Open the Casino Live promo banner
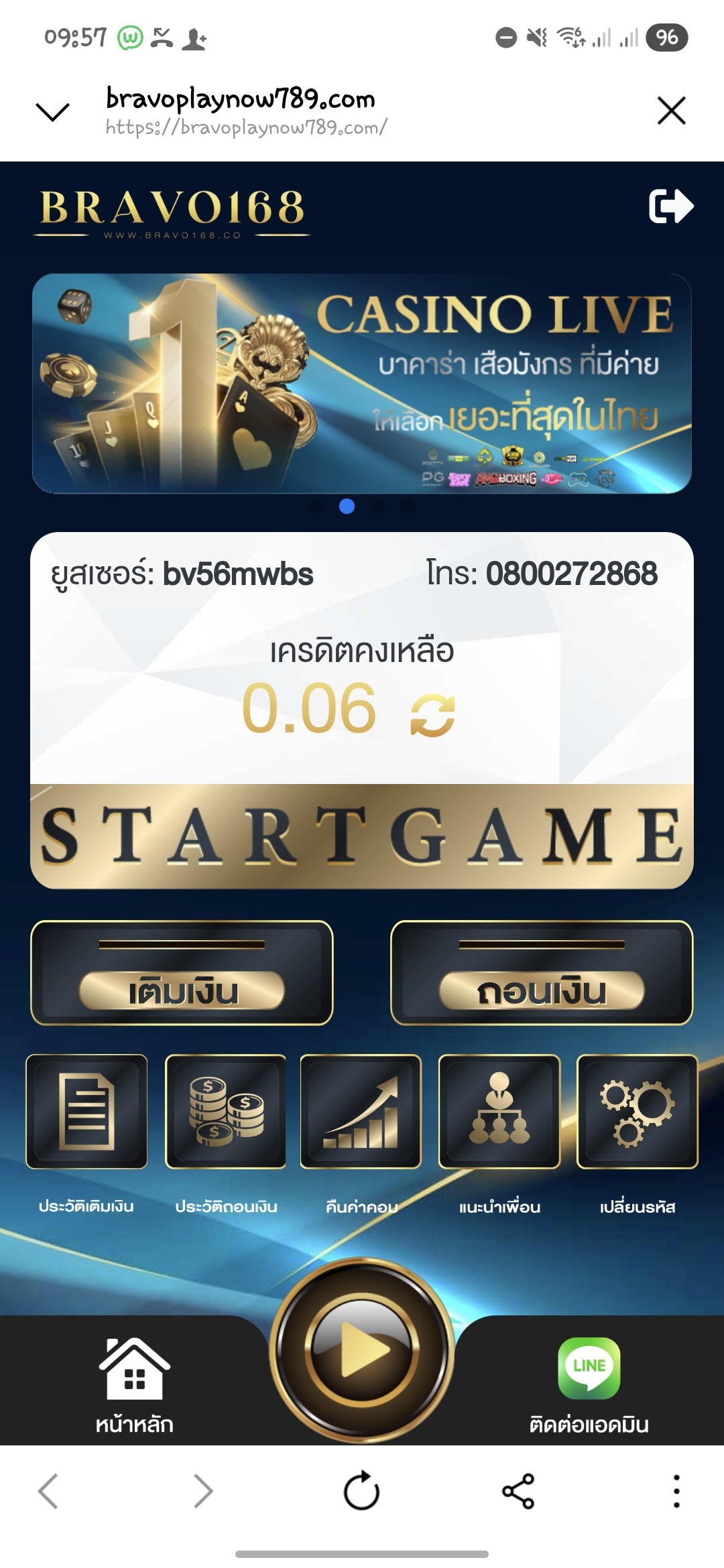 pos(362,383)
